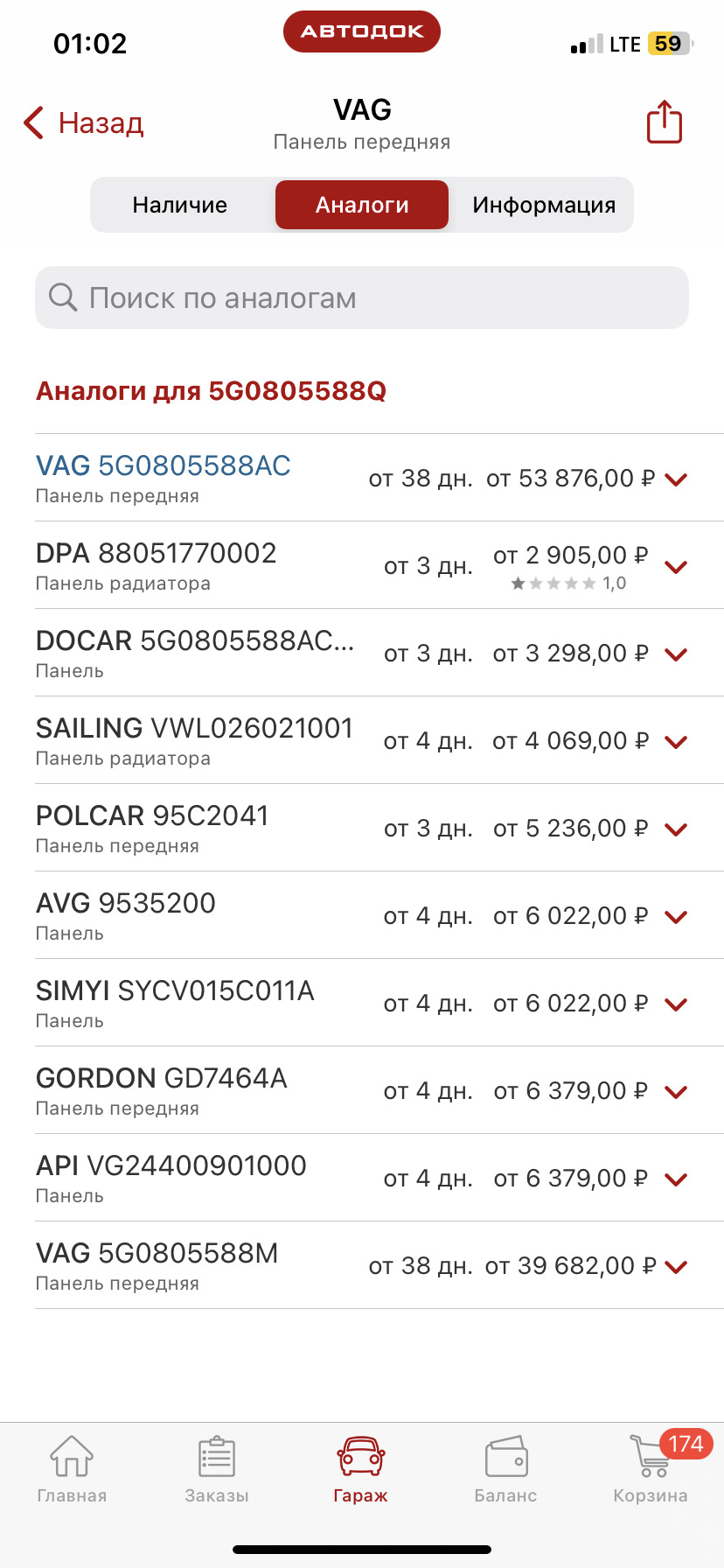Open the AVG 9535200 analog

[x=126, y=904]
